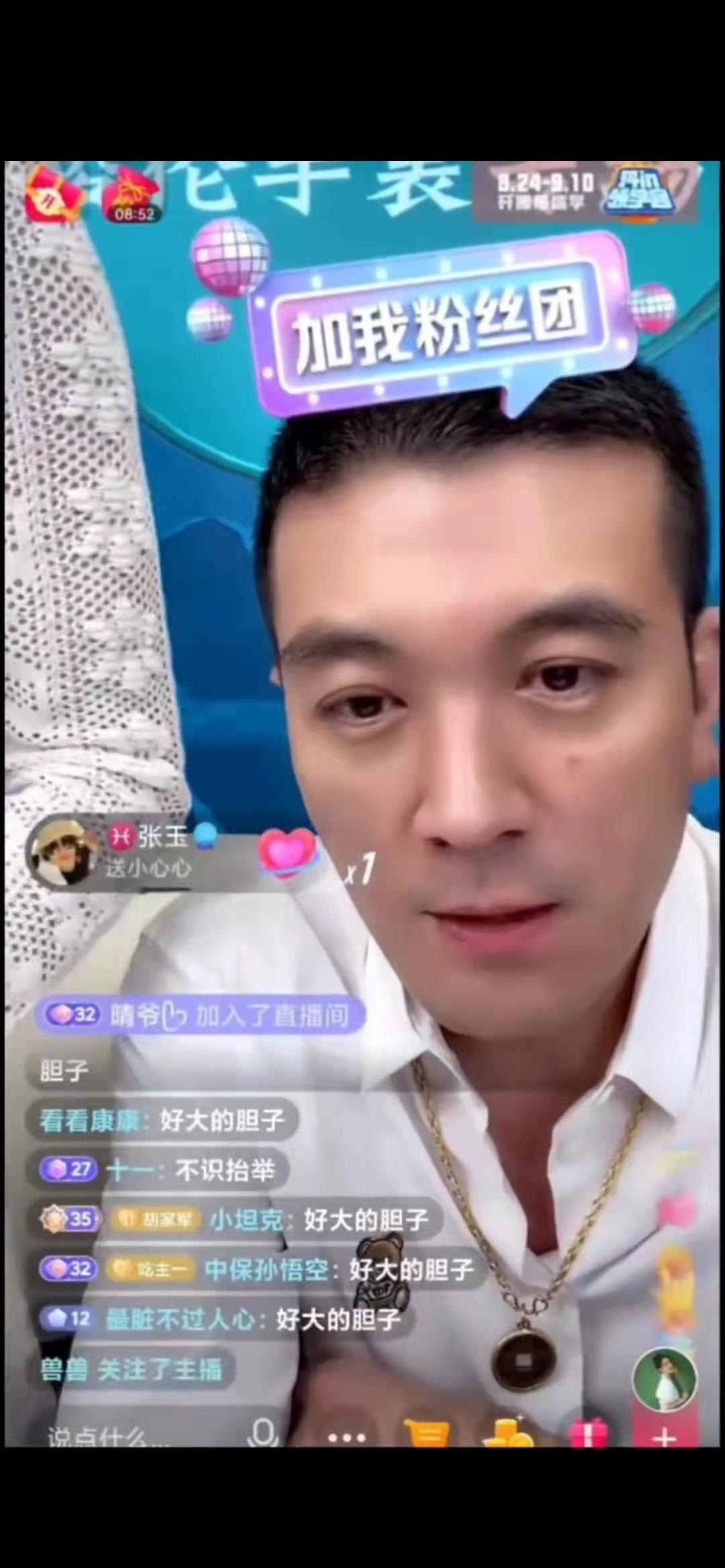Tap the microphone icon
Image resolution: width=725 pixels, height=1568 pixels.
[263, 1436]
